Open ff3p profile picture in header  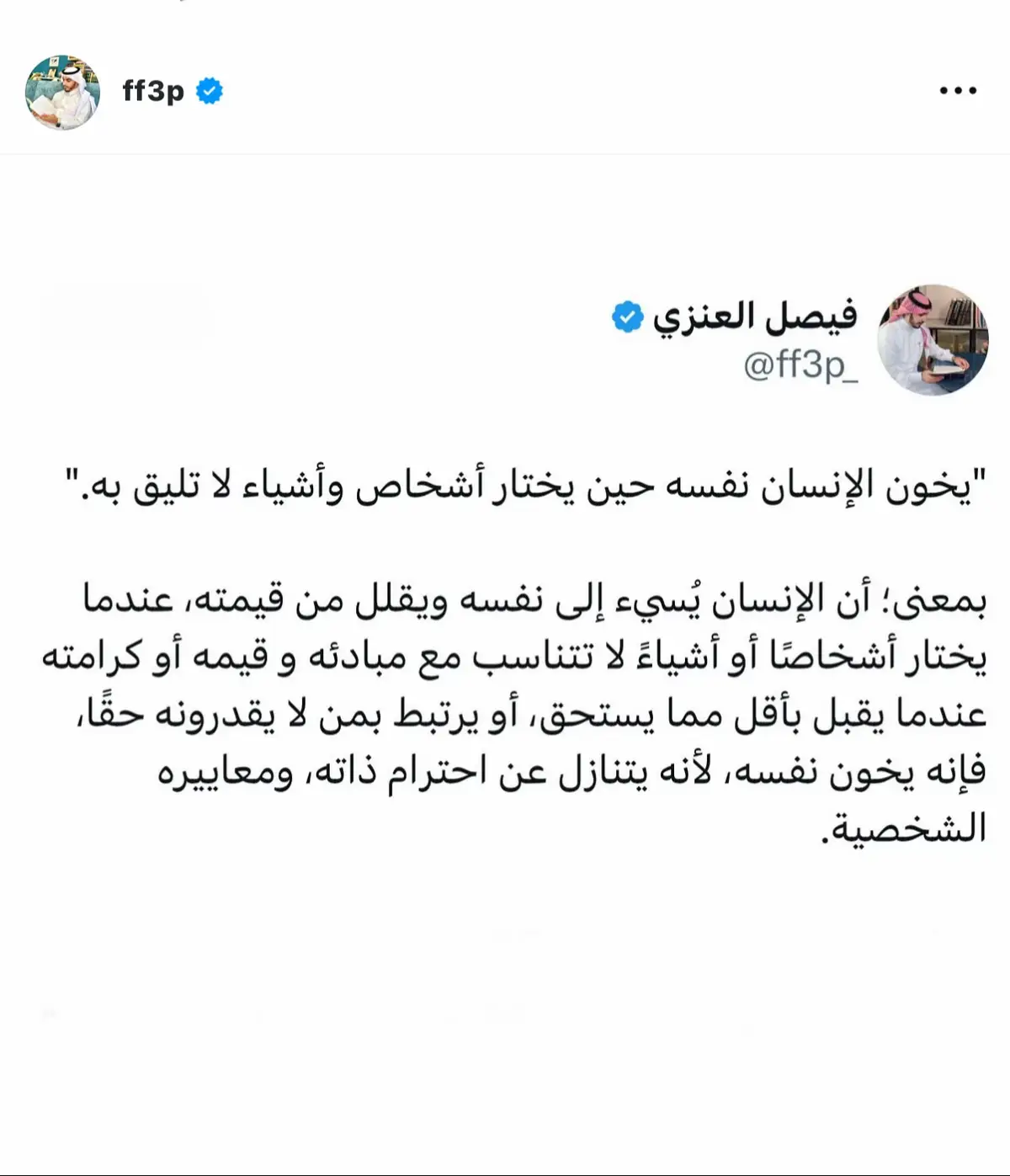(62, 92)
